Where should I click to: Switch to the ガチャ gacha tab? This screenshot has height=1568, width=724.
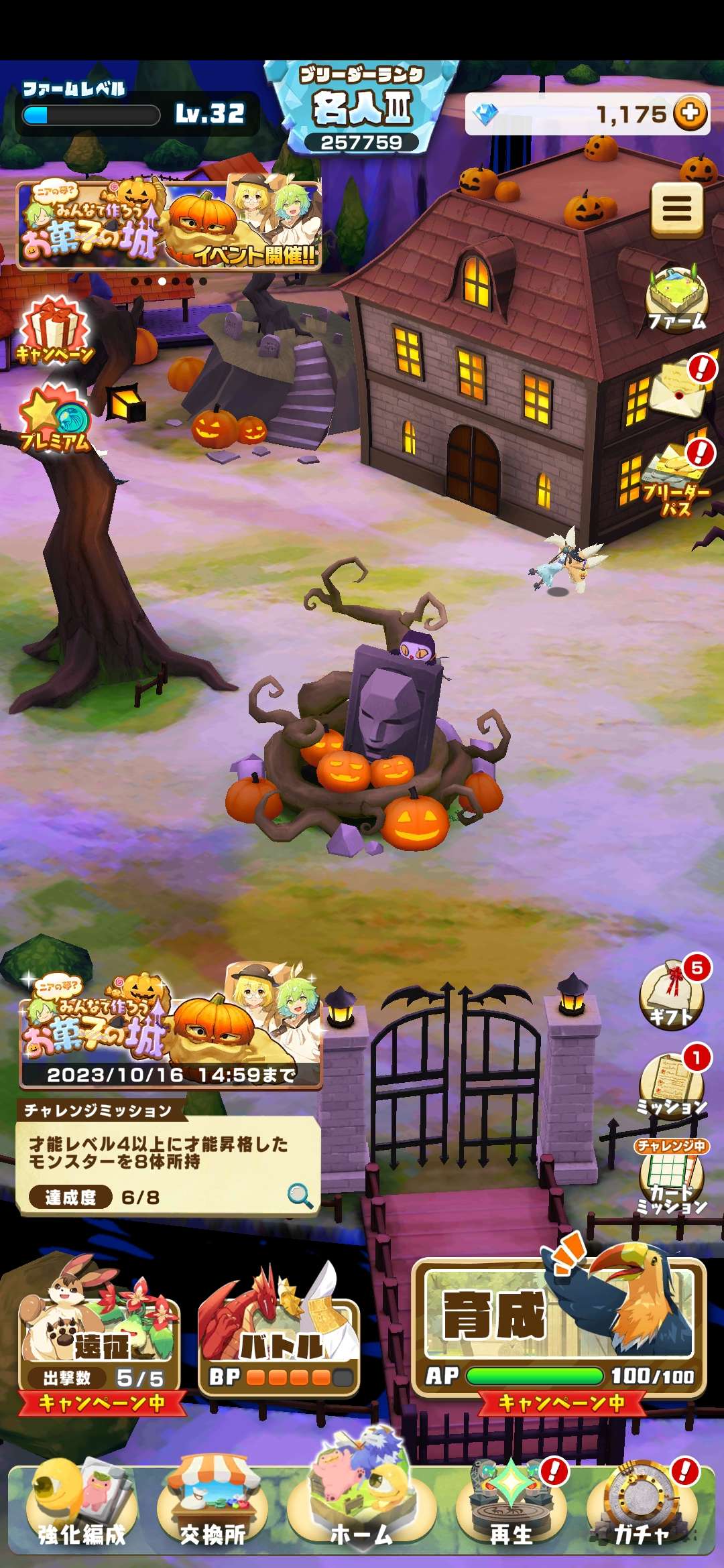point(642,1509)
